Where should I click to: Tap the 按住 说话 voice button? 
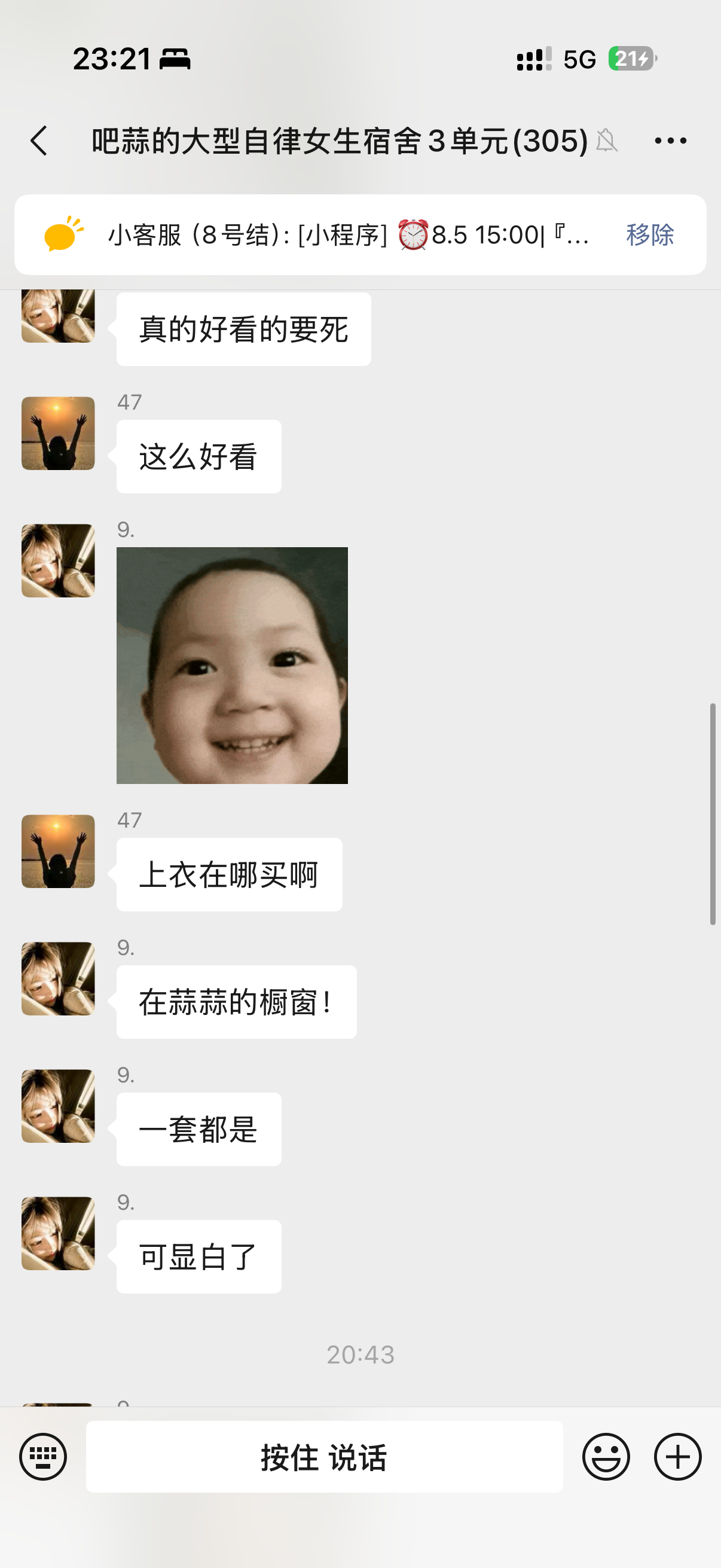coord(324,1456)
